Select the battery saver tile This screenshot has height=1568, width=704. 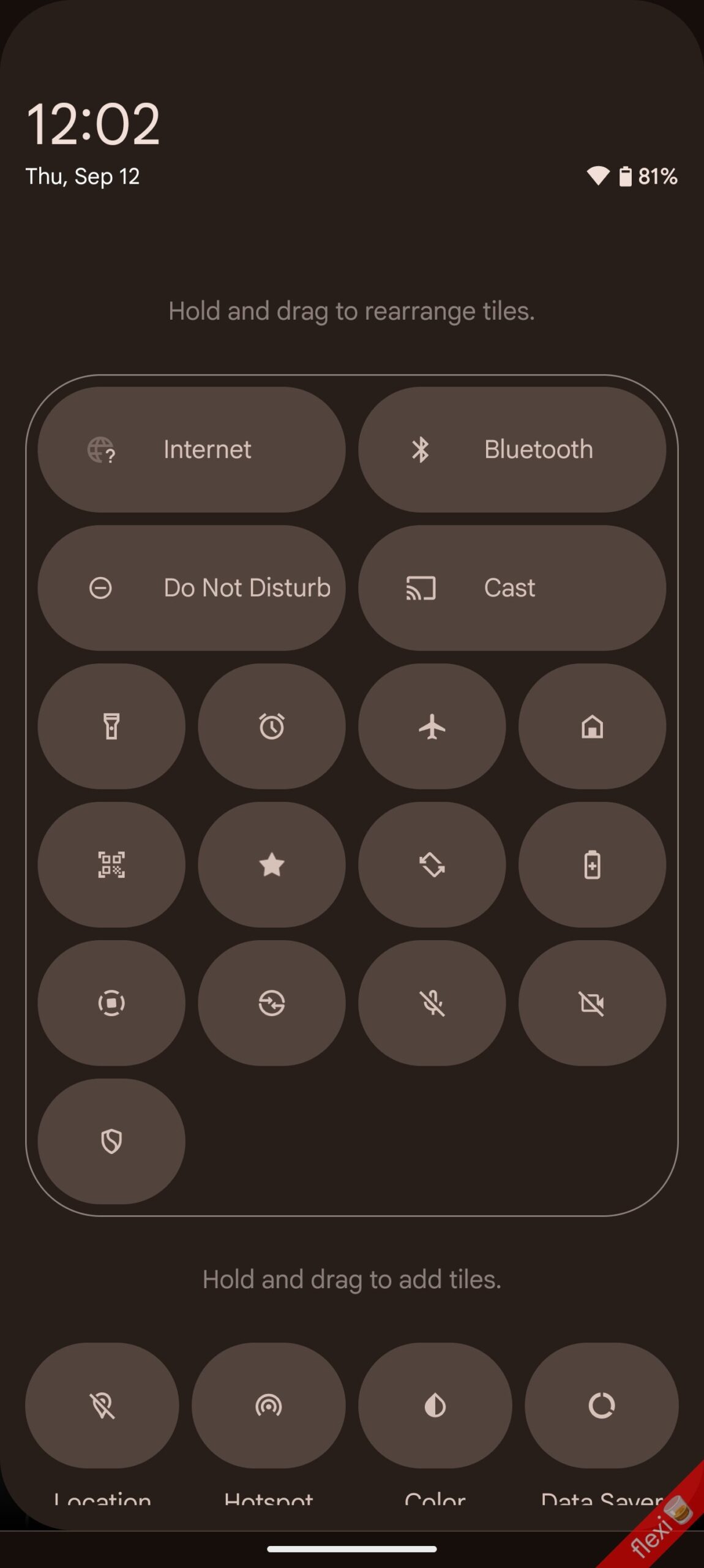pos(592,865)
